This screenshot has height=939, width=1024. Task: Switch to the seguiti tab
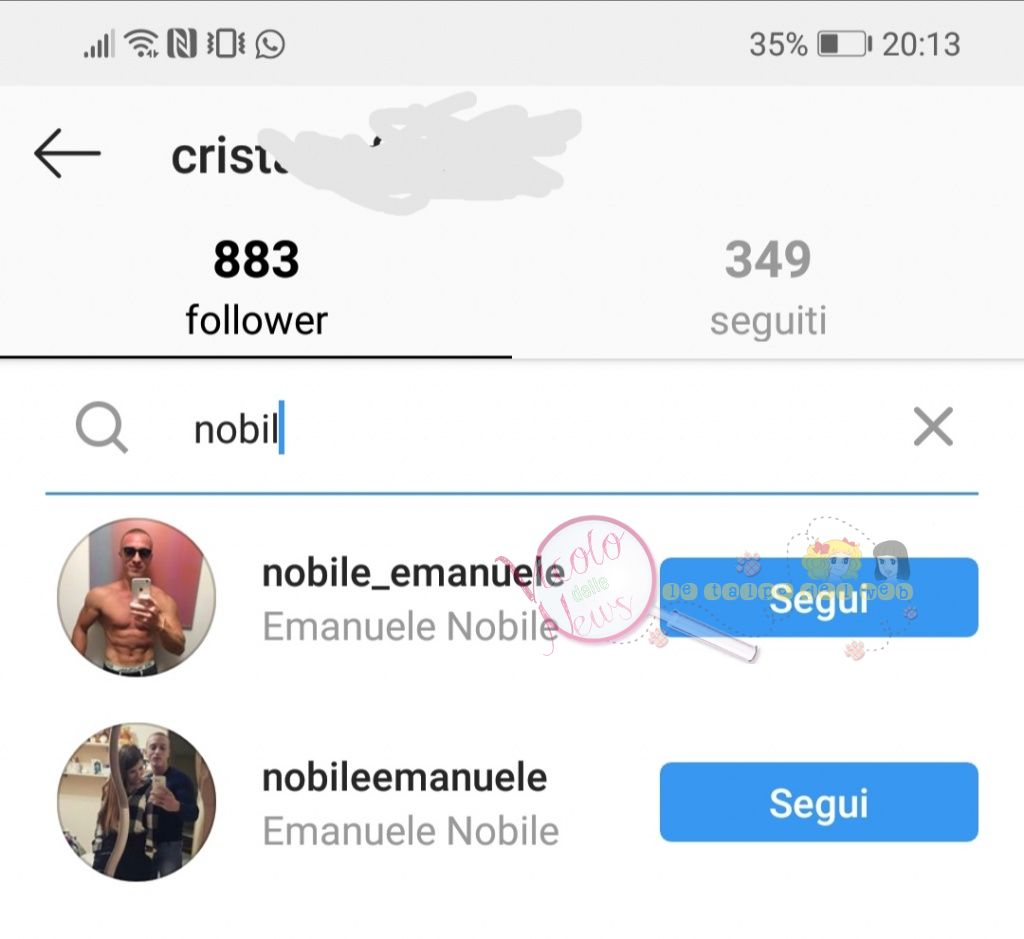tap(767, 287)
